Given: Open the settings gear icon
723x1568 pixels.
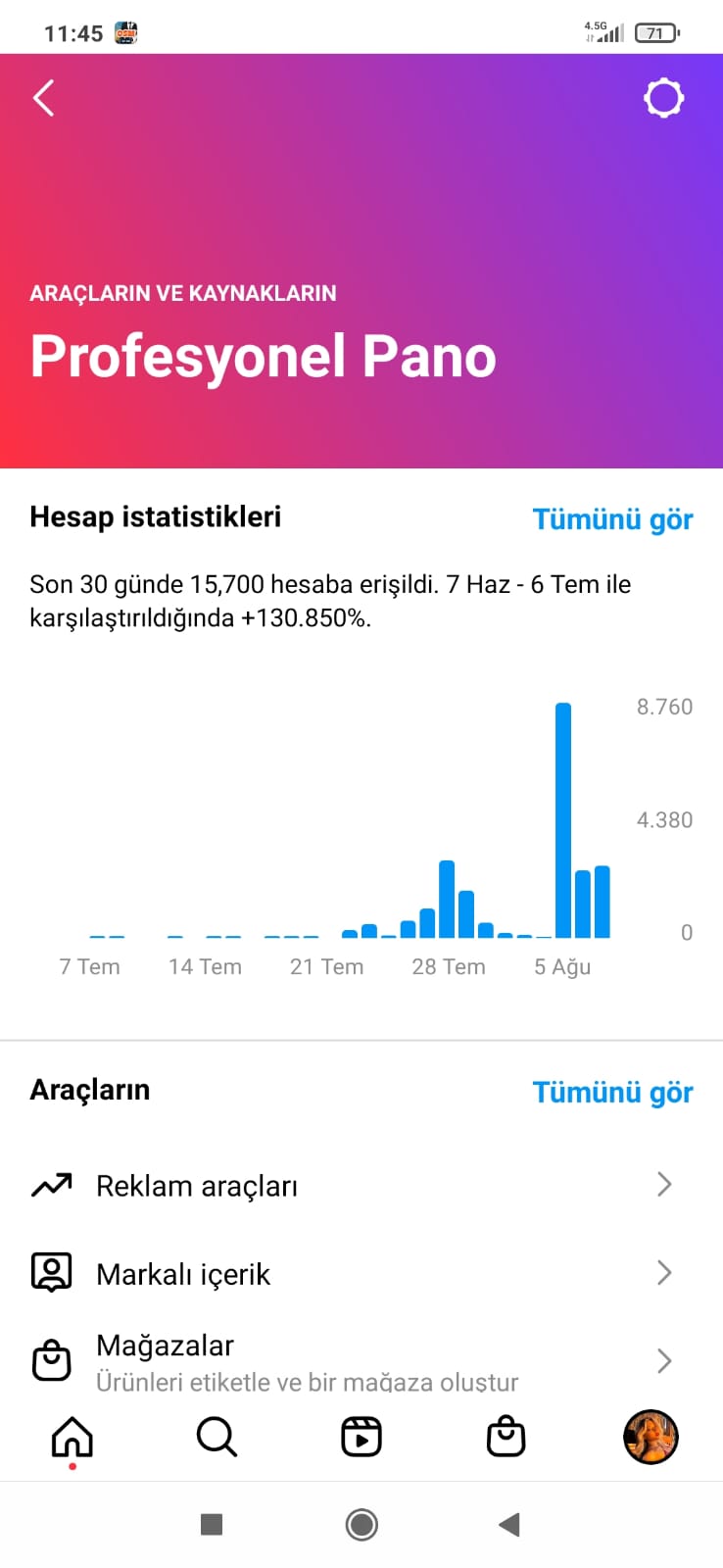Looking at the screenshot, I should (663, 98).
